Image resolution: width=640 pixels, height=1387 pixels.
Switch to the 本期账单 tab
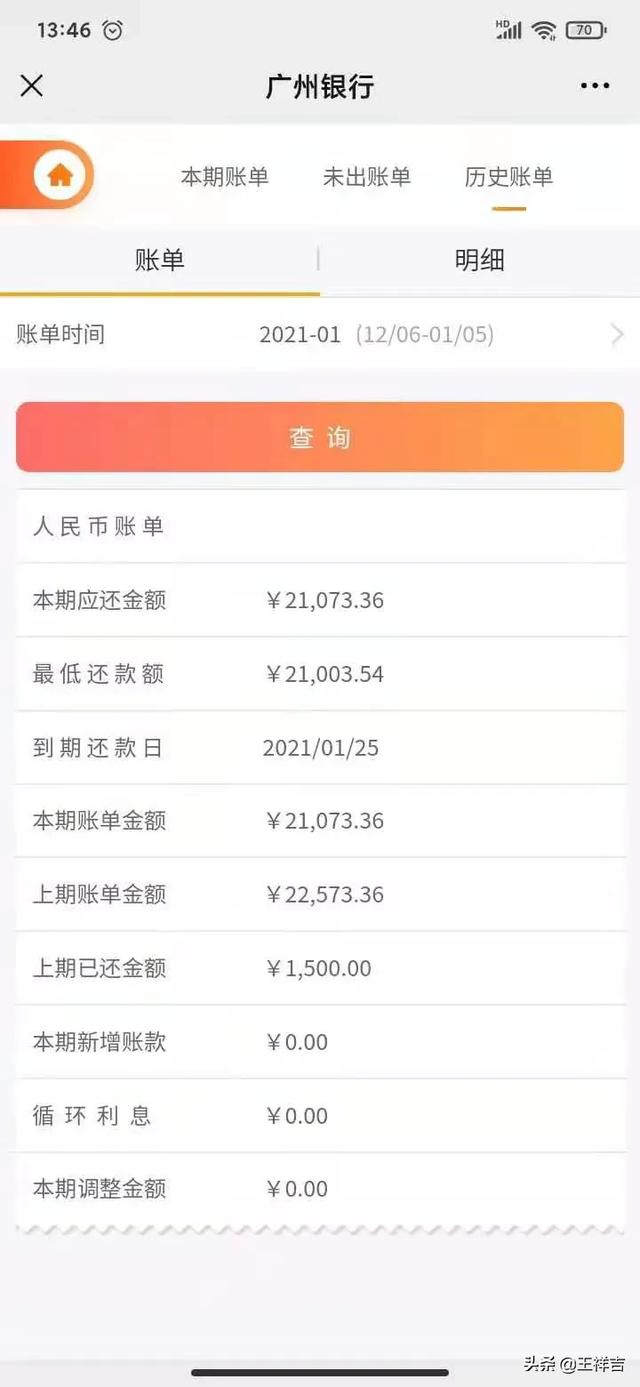pyautogui.click(x=225, y=177)
